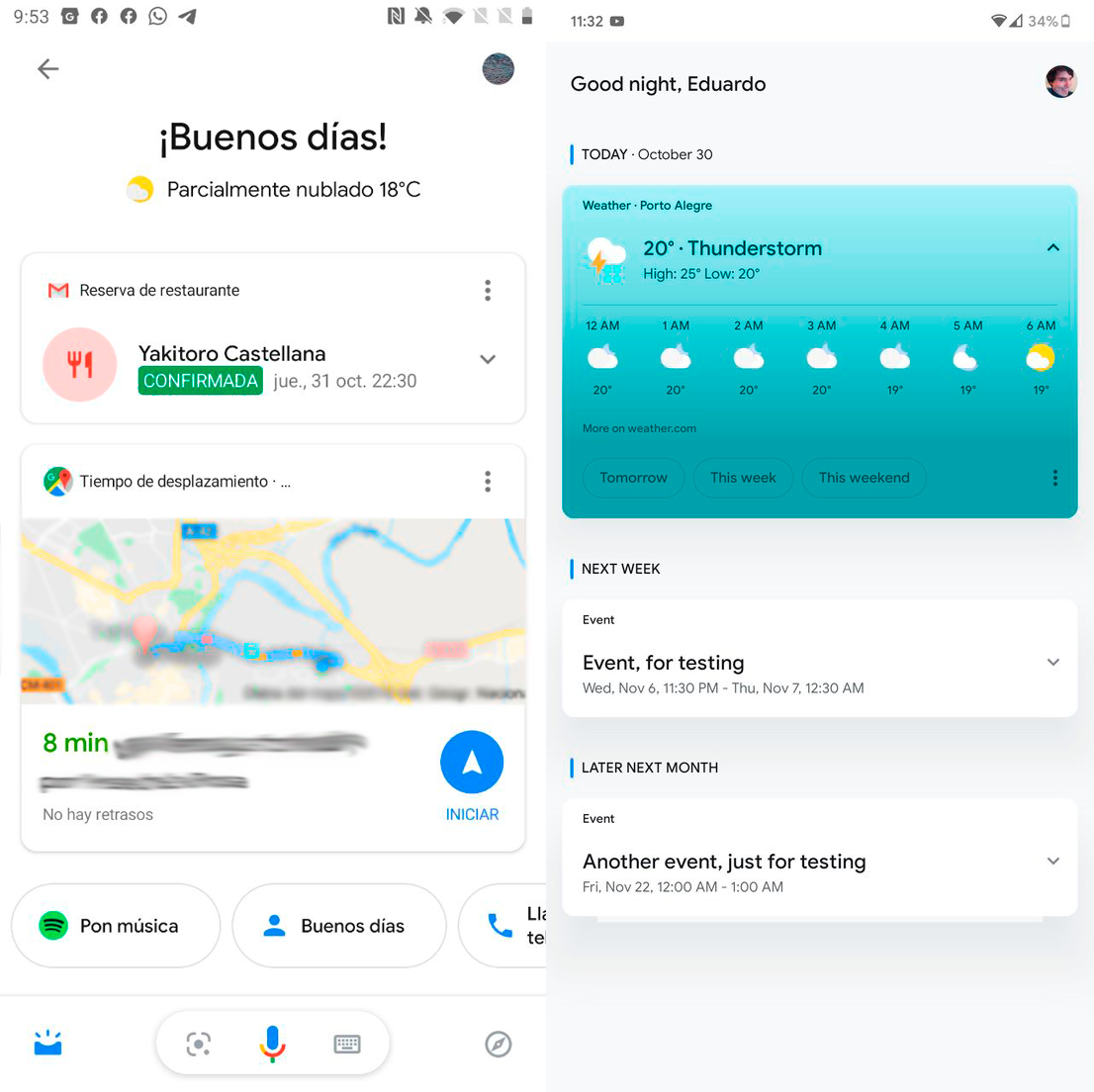1094x1092 pixels.
Task: Activate the microphone for voice input
Action: (x=272, y=1045)
